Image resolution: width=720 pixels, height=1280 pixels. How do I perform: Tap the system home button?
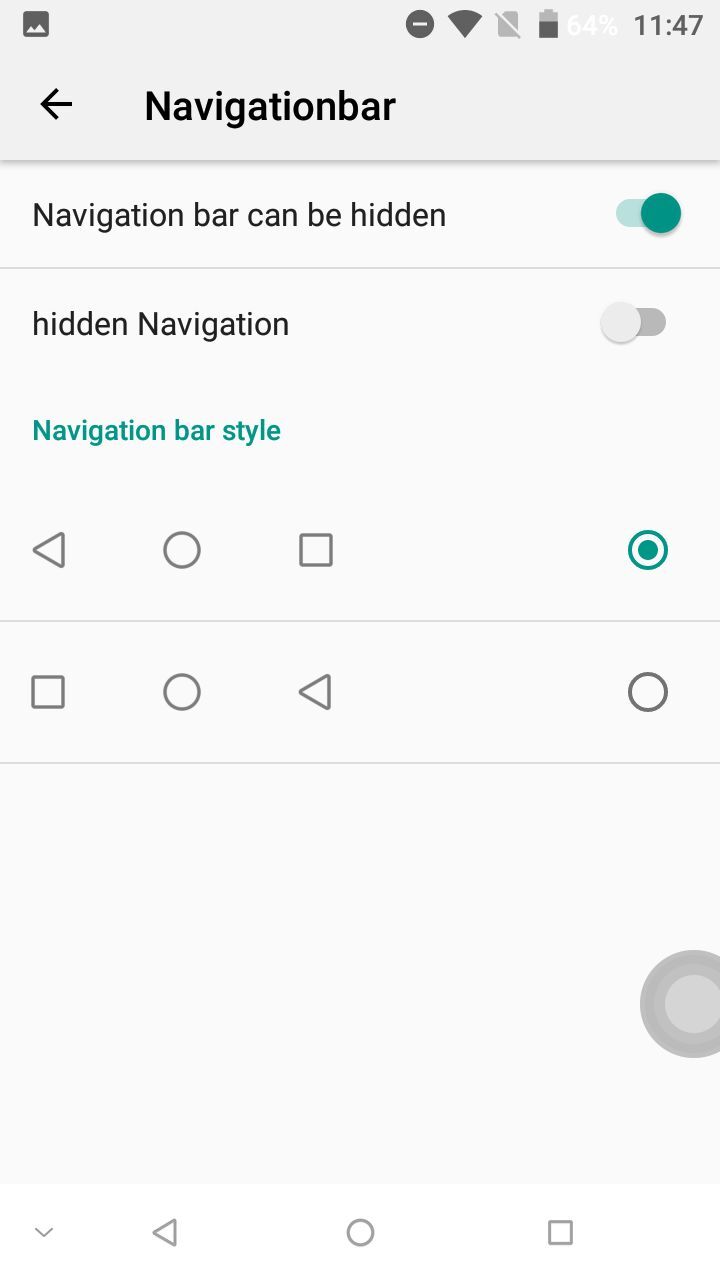click(360, 1232)
